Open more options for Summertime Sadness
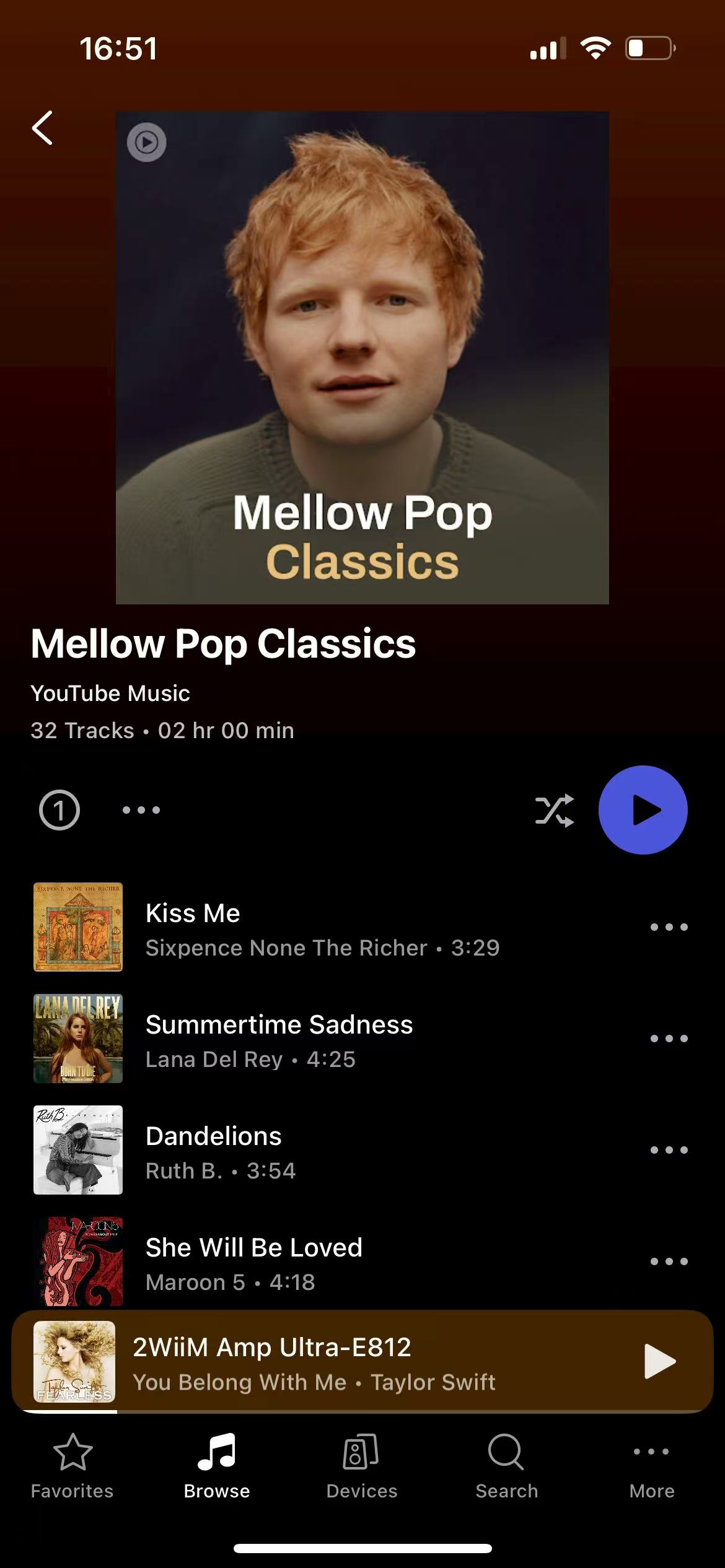 click(669, 1039)
